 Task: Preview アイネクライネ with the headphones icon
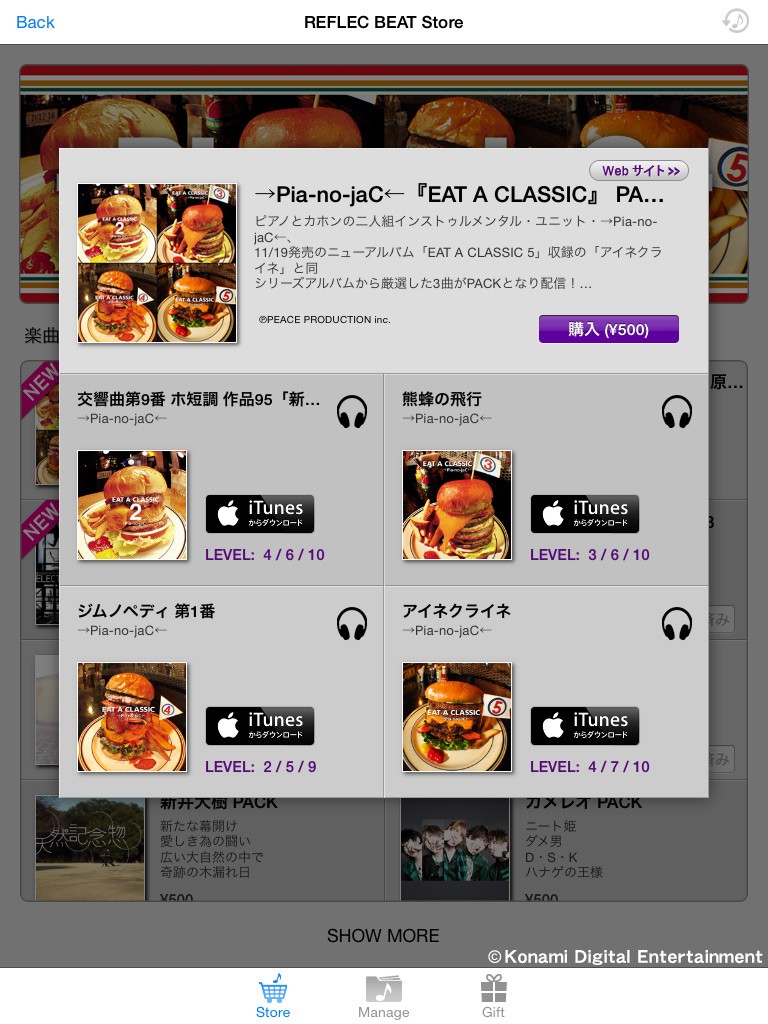(677, 624)
